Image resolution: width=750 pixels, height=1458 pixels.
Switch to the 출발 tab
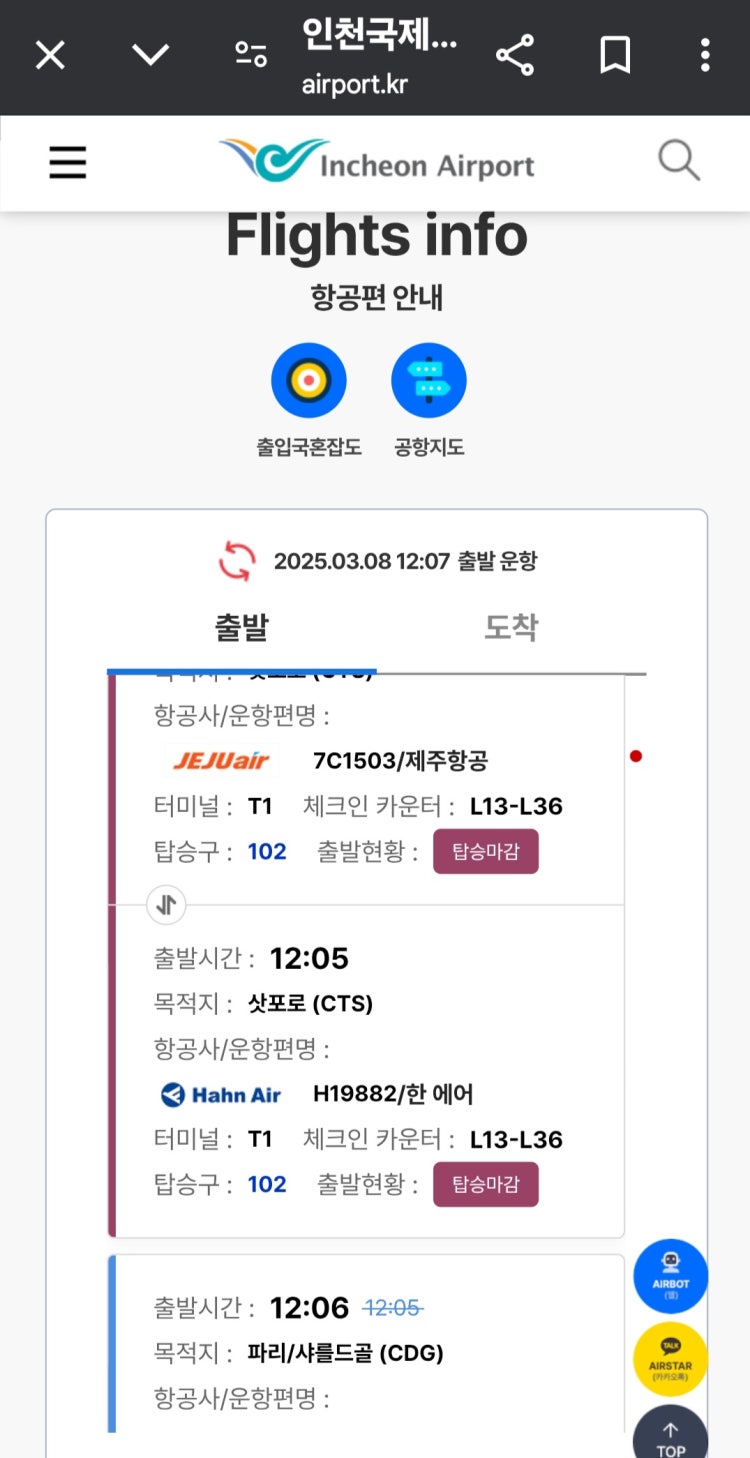tap(241, 628)
